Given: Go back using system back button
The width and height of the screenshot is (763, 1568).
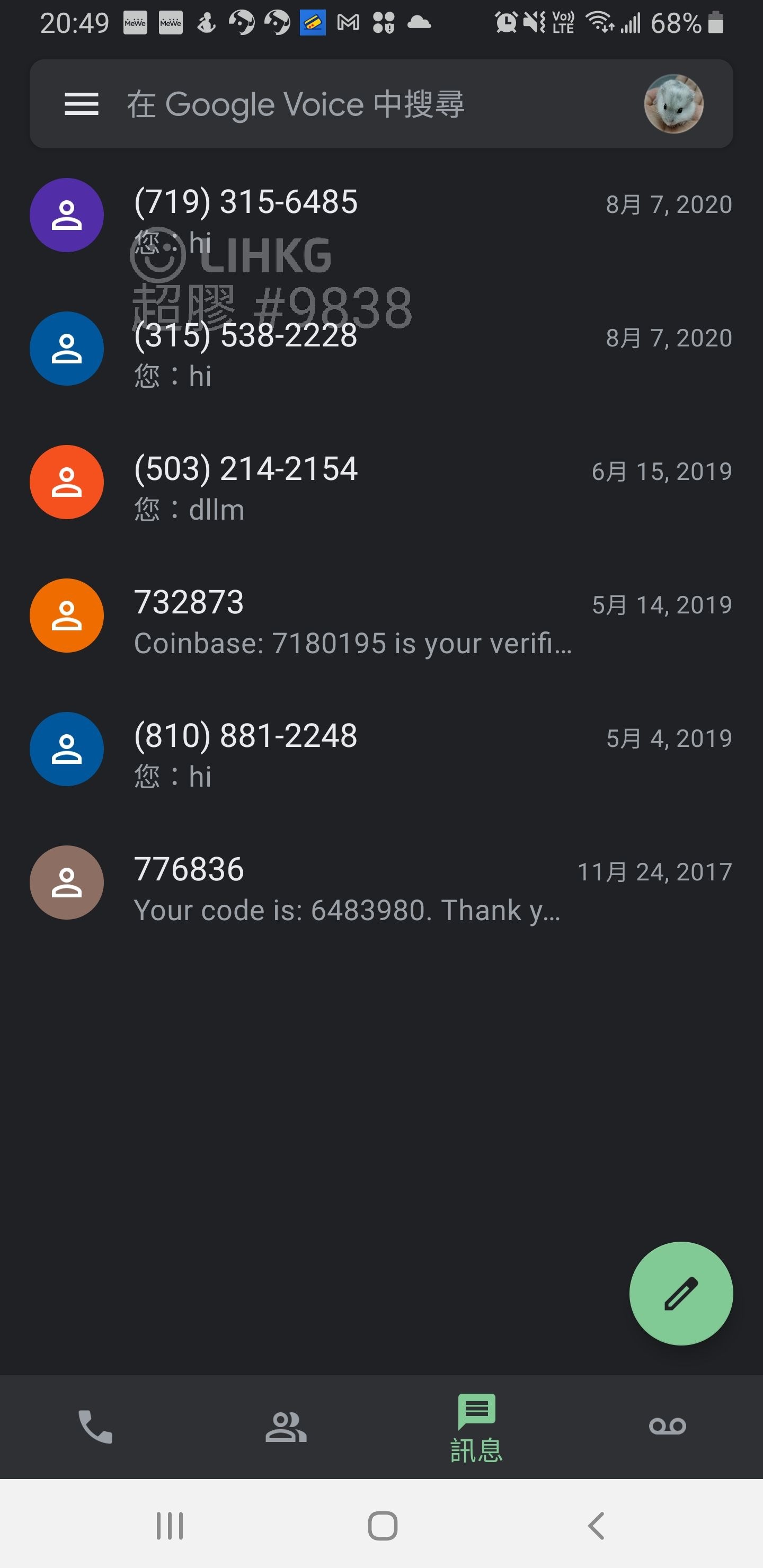Looking at the screenshot, I should 596,1526.
